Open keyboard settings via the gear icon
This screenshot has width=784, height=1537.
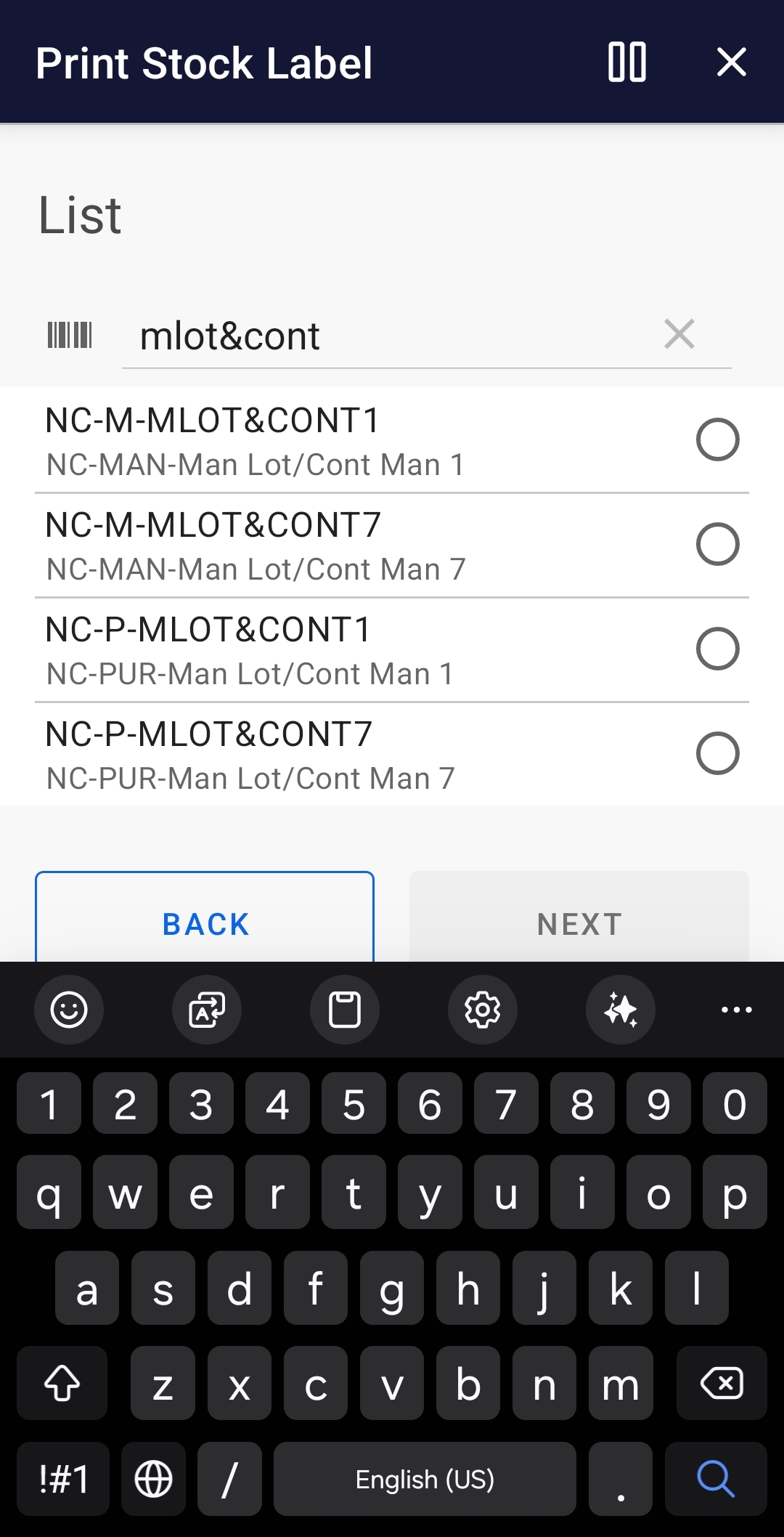482,1010
